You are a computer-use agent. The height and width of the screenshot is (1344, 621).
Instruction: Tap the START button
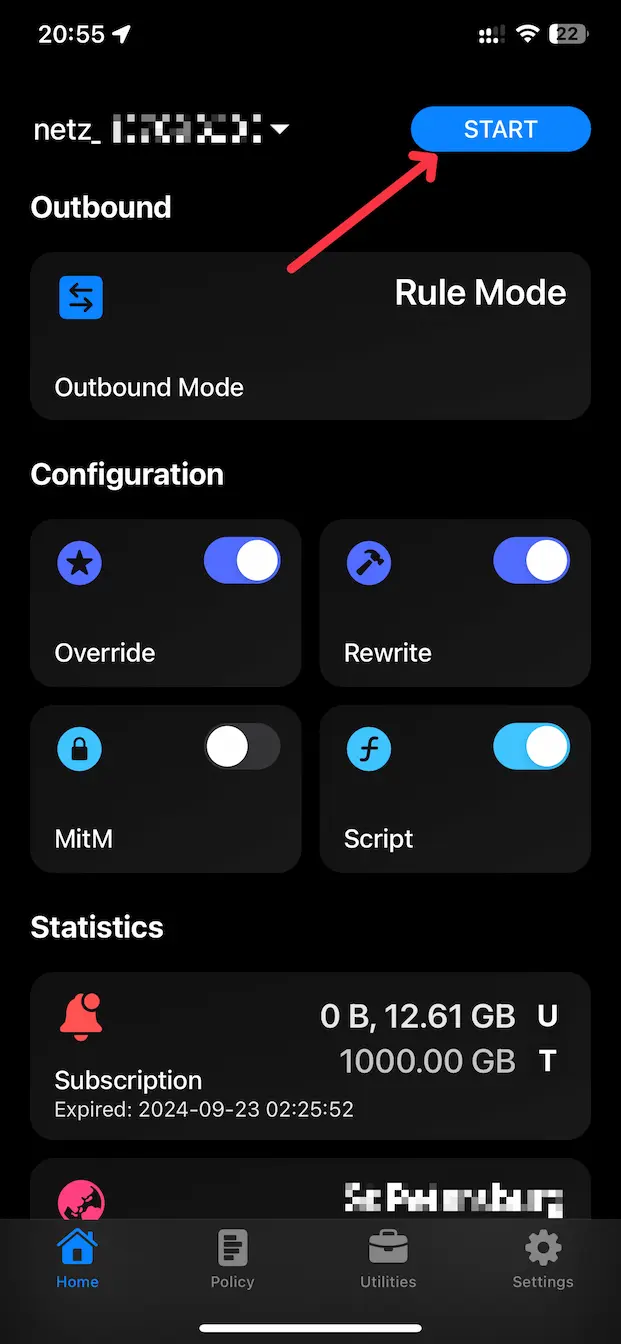(500, 129)
